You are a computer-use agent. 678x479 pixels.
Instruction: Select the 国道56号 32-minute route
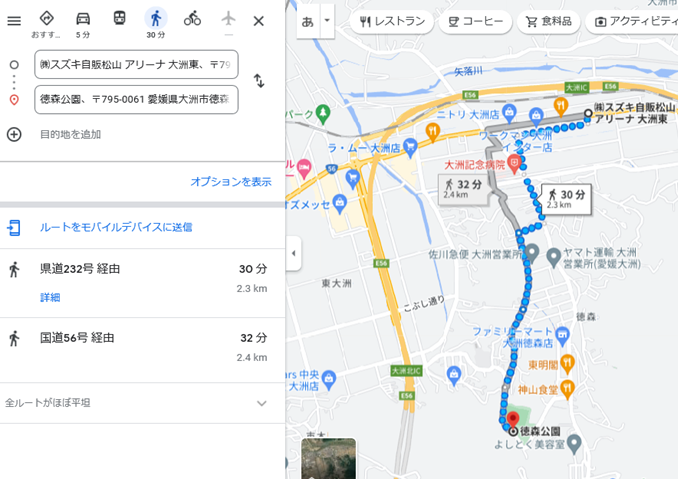[140, 346]
